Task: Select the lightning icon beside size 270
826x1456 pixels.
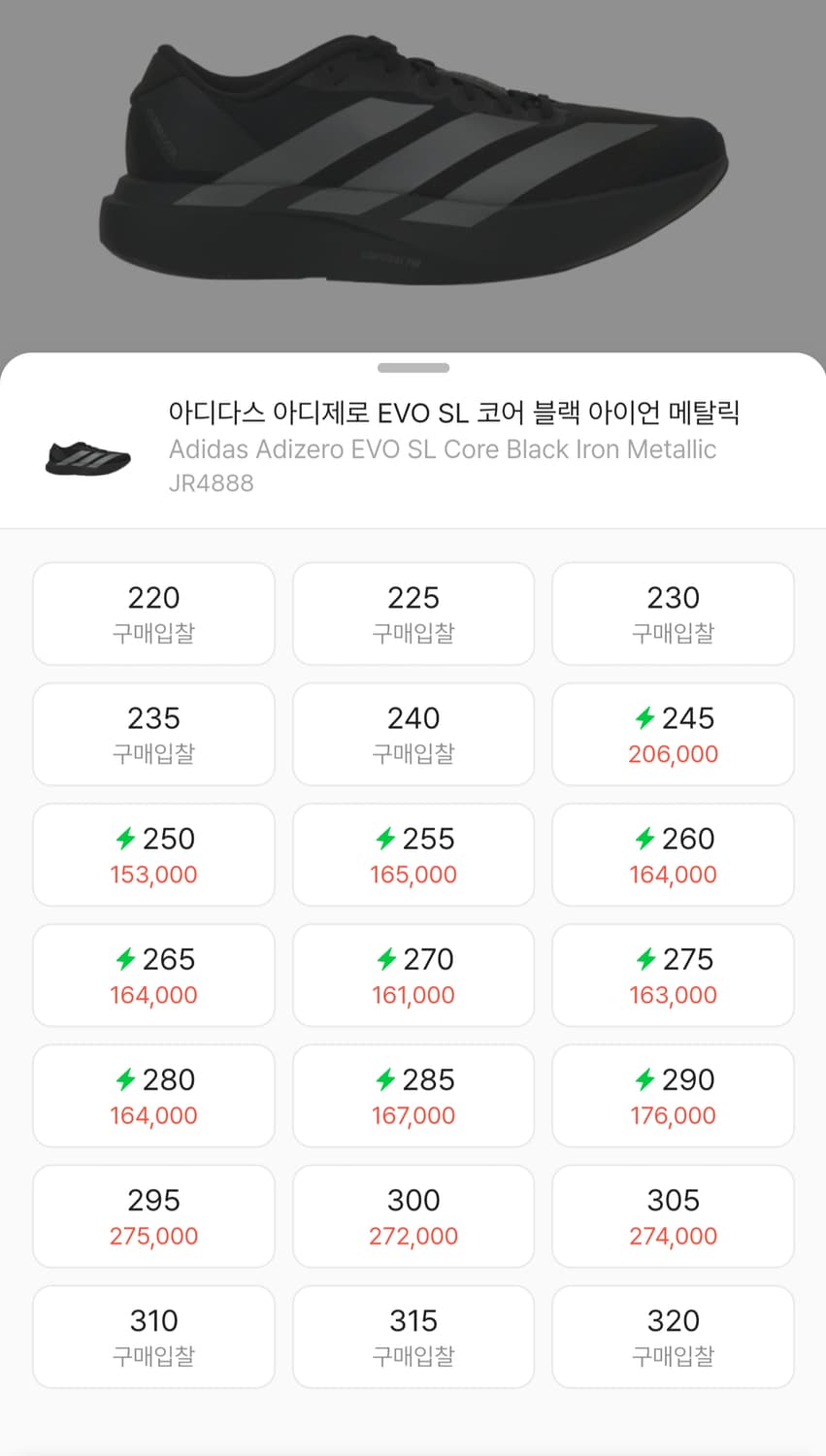Action: (384, 959)
